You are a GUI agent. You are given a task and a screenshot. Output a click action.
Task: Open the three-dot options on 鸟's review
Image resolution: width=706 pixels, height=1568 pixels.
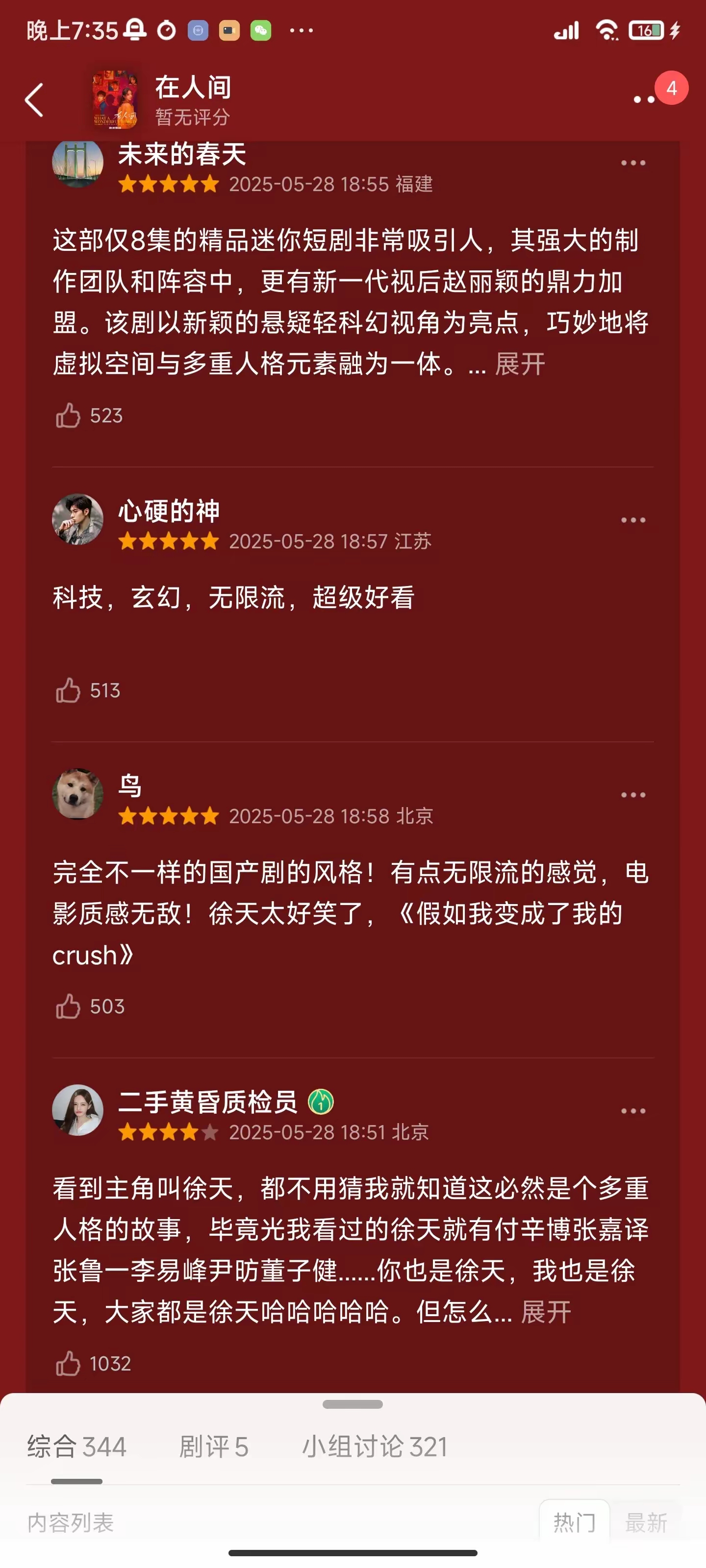coord(633,794)
